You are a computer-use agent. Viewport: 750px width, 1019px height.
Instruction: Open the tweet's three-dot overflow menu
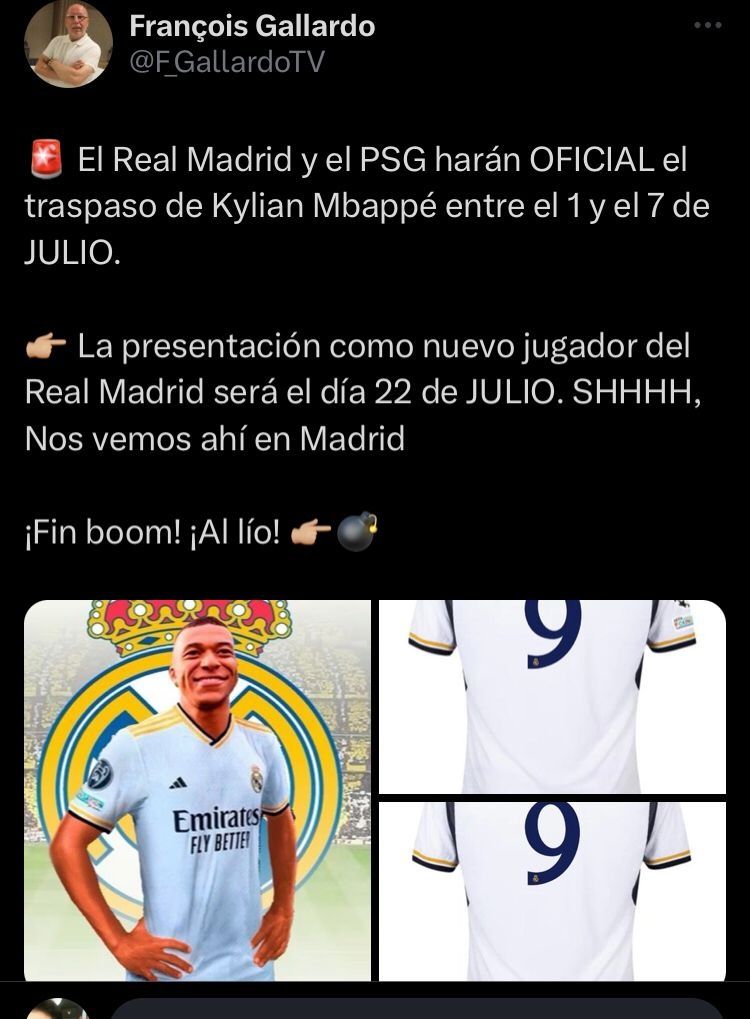(x=707, y=25)
